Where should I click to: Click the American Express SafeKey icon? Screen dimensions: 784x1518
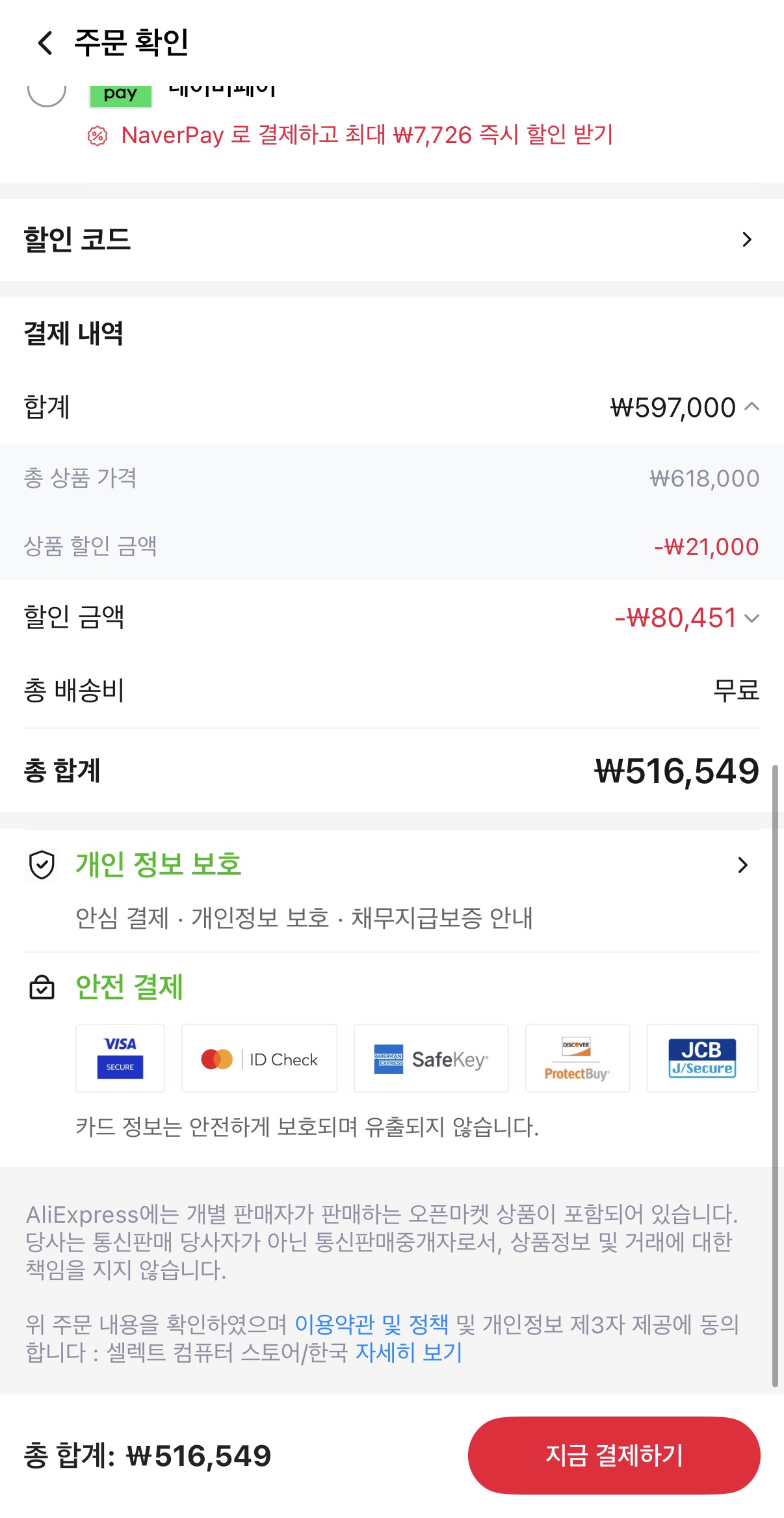click(430, 1058)
